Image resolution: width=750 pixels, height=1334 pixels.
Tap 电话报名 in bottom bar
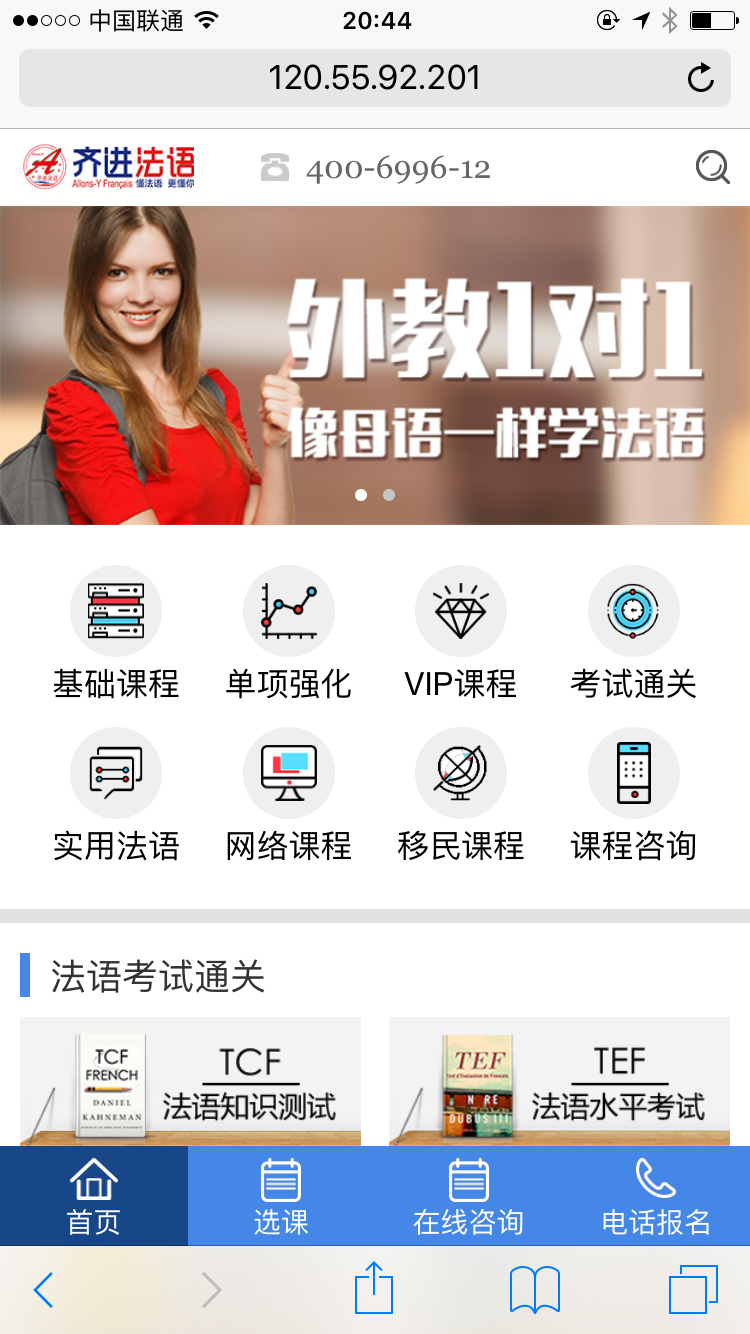point(656,1196)
